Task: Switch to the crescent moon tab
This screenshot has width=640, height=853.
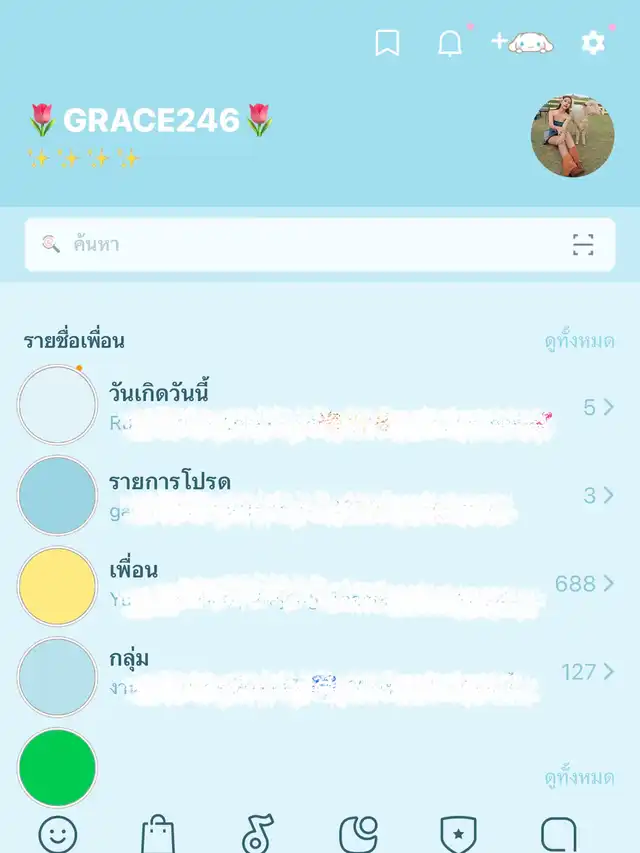Action: click(x=358, y=834)
